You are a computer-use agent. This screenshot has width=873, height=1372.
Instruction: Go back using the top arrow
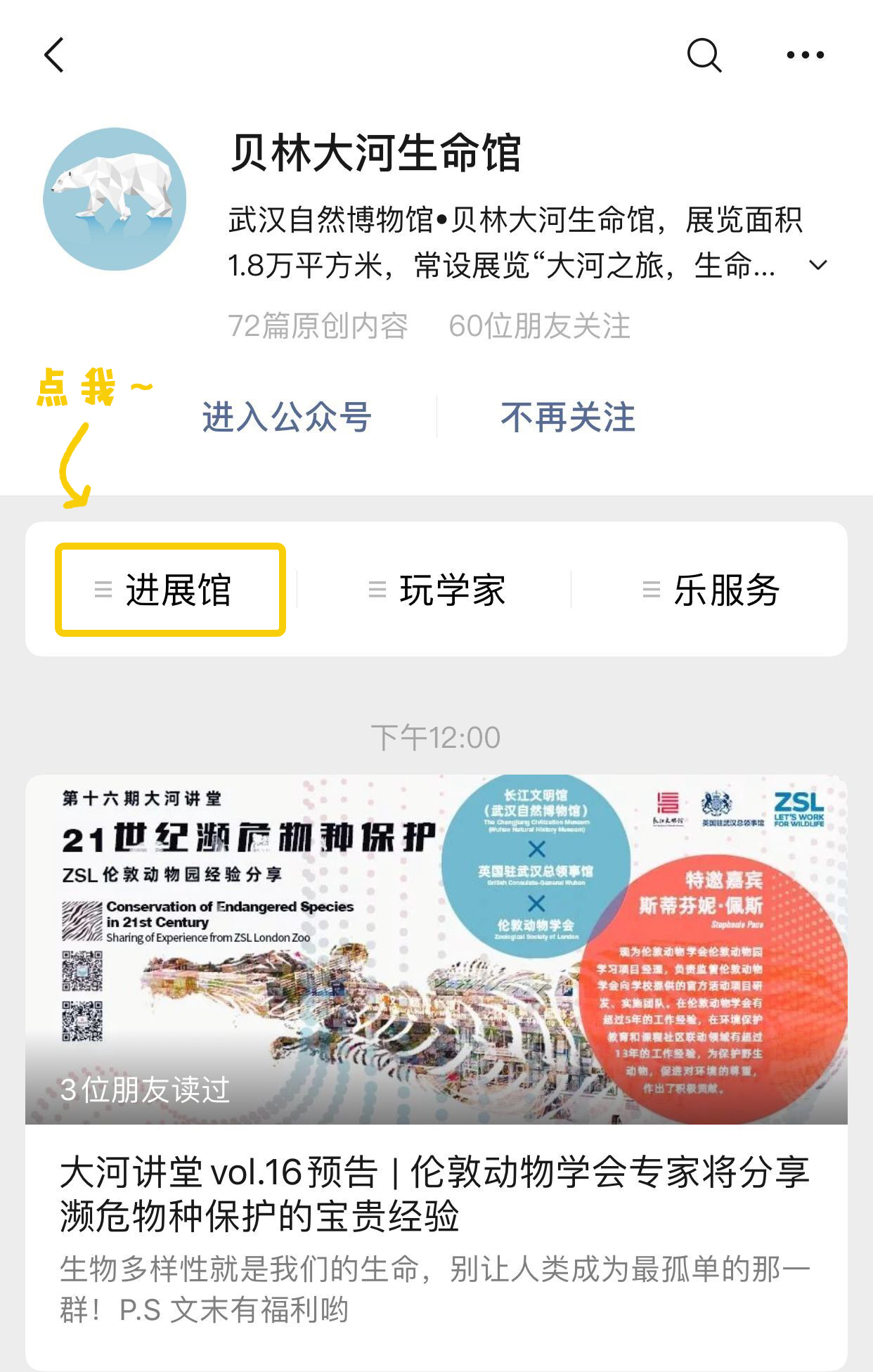click(54, 55)
